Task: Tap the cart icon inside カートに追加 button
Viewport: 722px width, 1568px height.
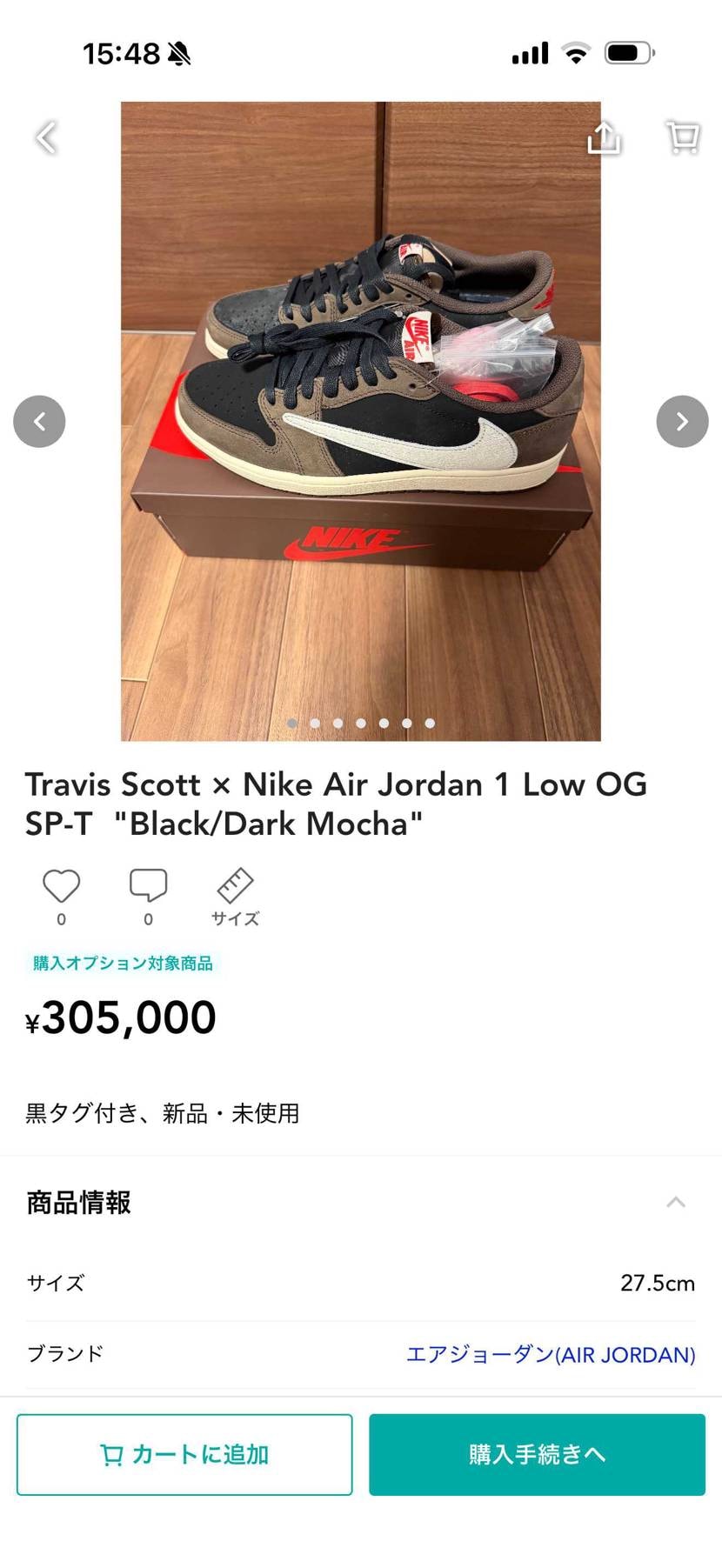Action: (113, 1454)
